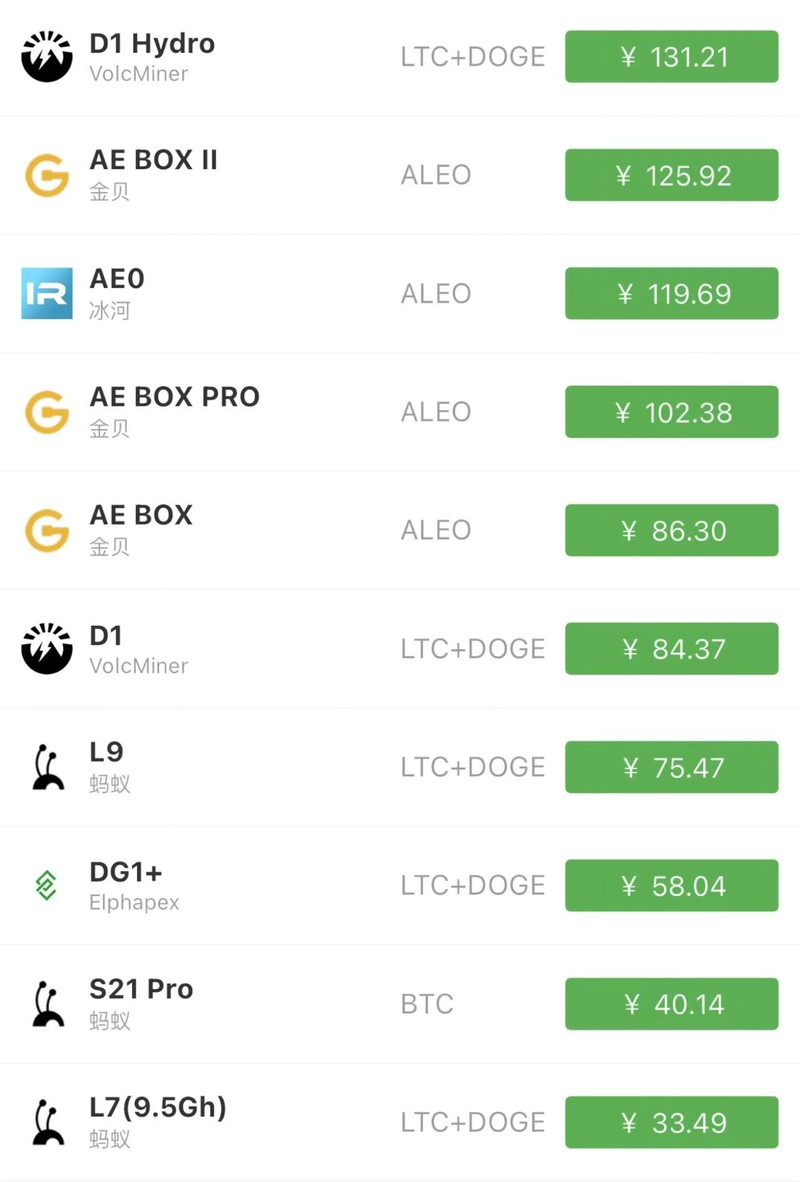Tap the Goldshell icon beside AE BOX PRO

click(46, 411)
